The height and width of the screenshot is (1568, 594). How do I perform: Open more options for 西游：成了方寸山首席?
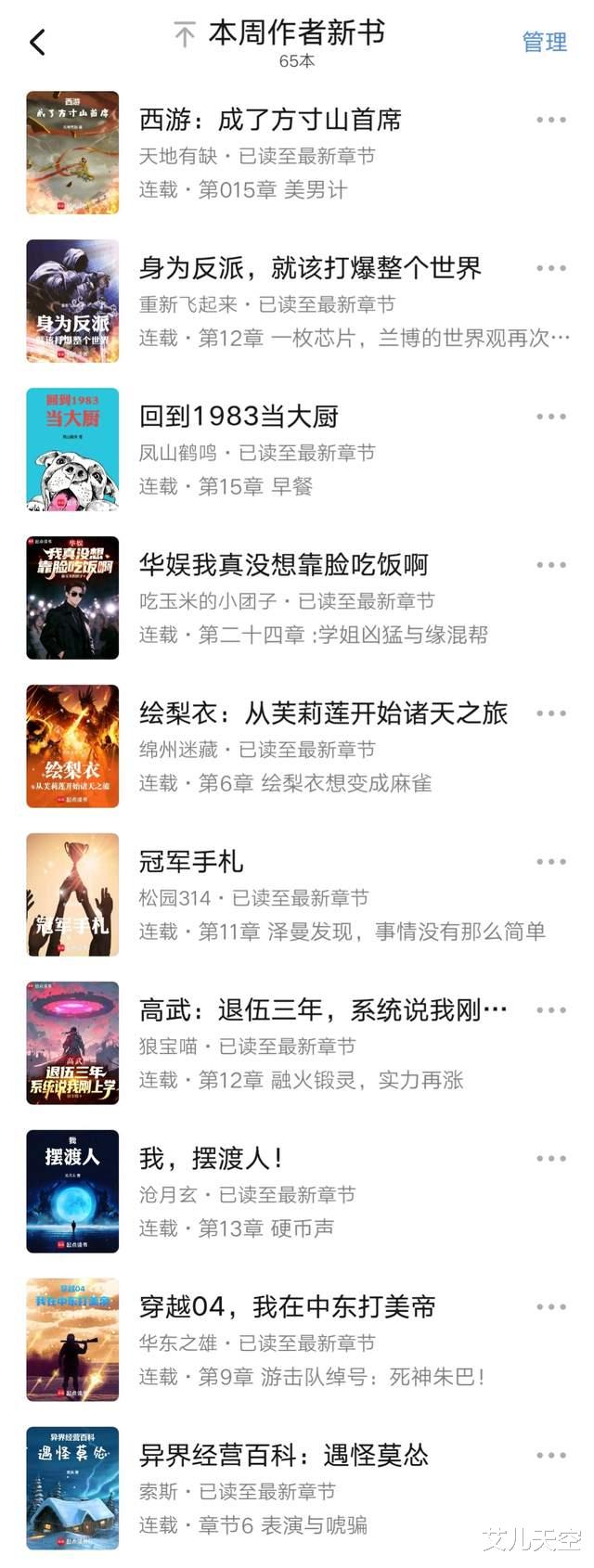point(551,120)
